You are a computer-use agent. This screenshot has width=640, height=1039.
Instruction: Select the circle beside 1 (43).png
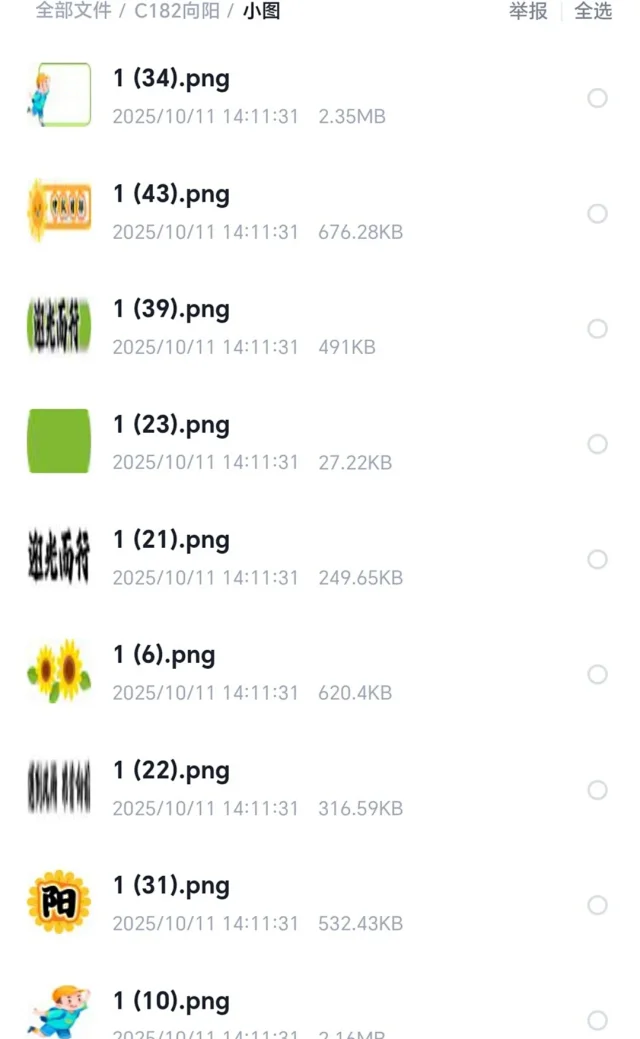[597, 214]
